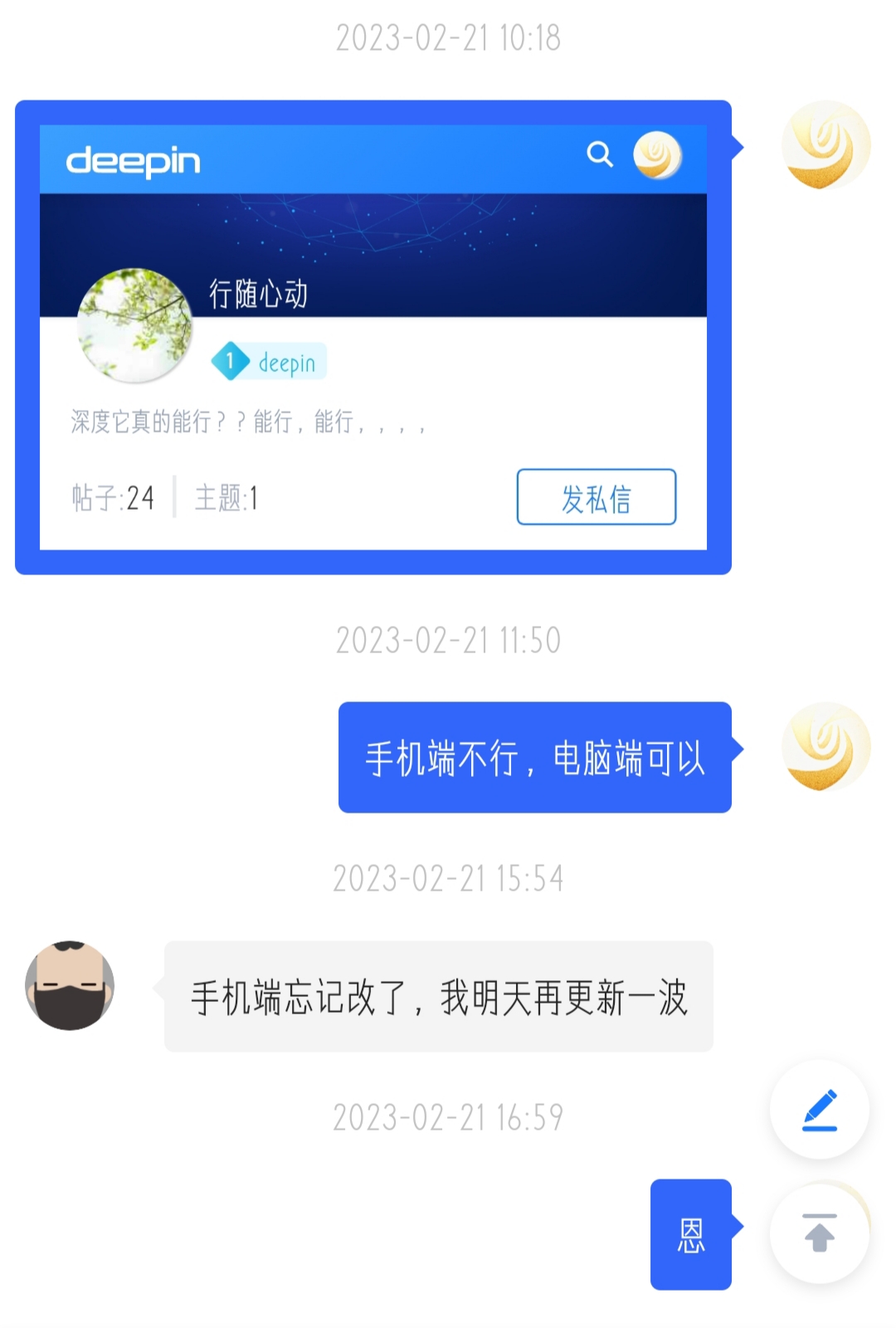The height and width of the screenshot is (1328, 896).
Task: Click the search icon in the deepin card
Action: pyautogui.click(x=599, y=155)
